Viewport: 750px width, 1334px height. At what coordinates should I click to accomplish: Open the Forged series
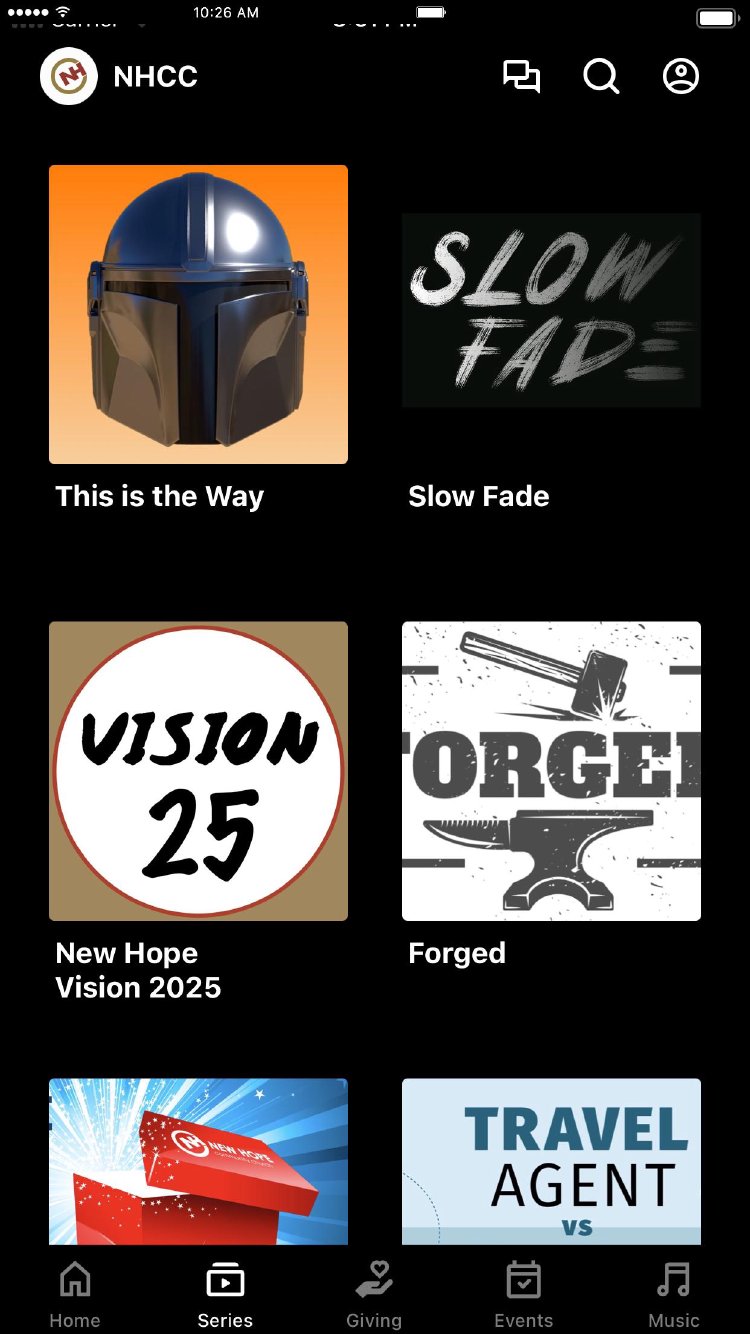pyautogui.click(x=551, y=771)
